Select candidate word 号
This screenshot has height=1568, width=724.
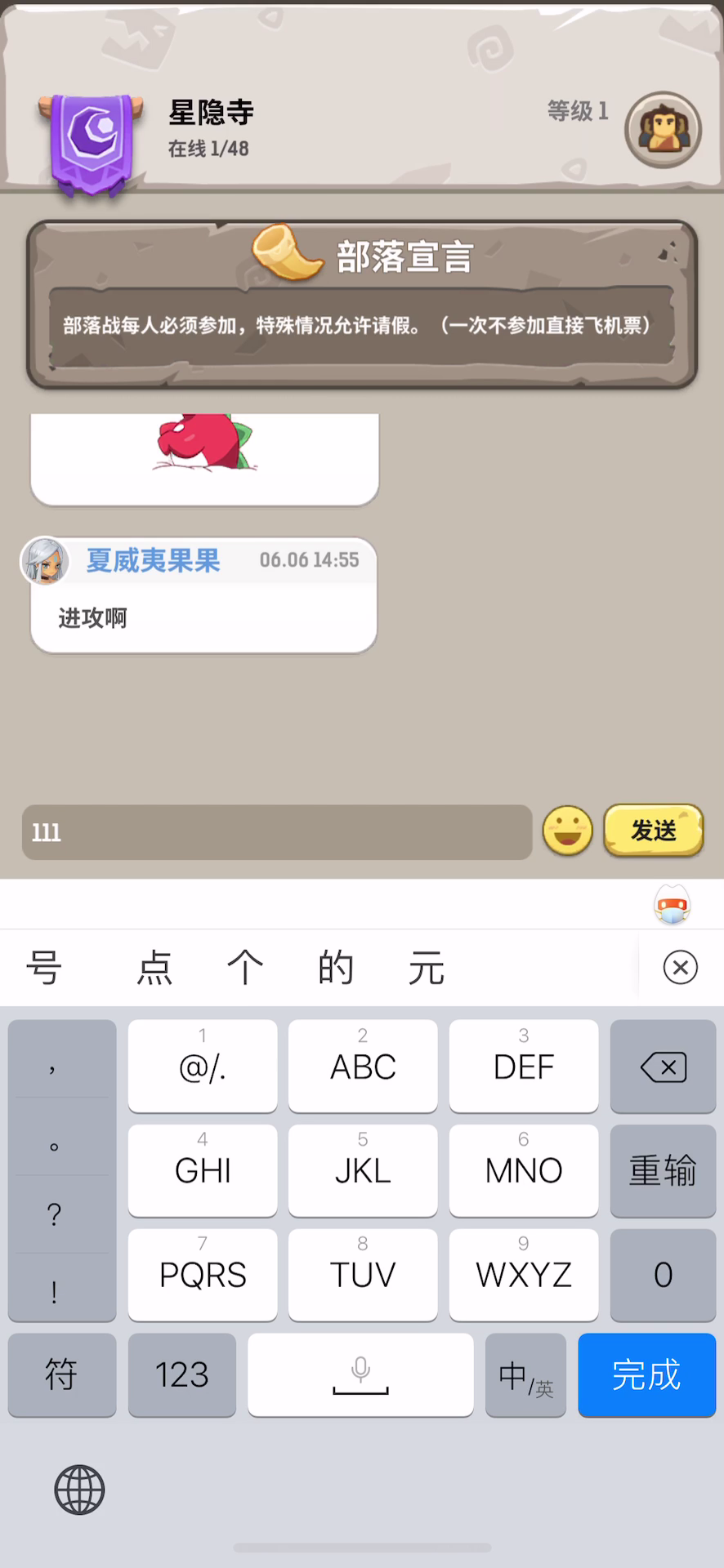coord(44,968)
